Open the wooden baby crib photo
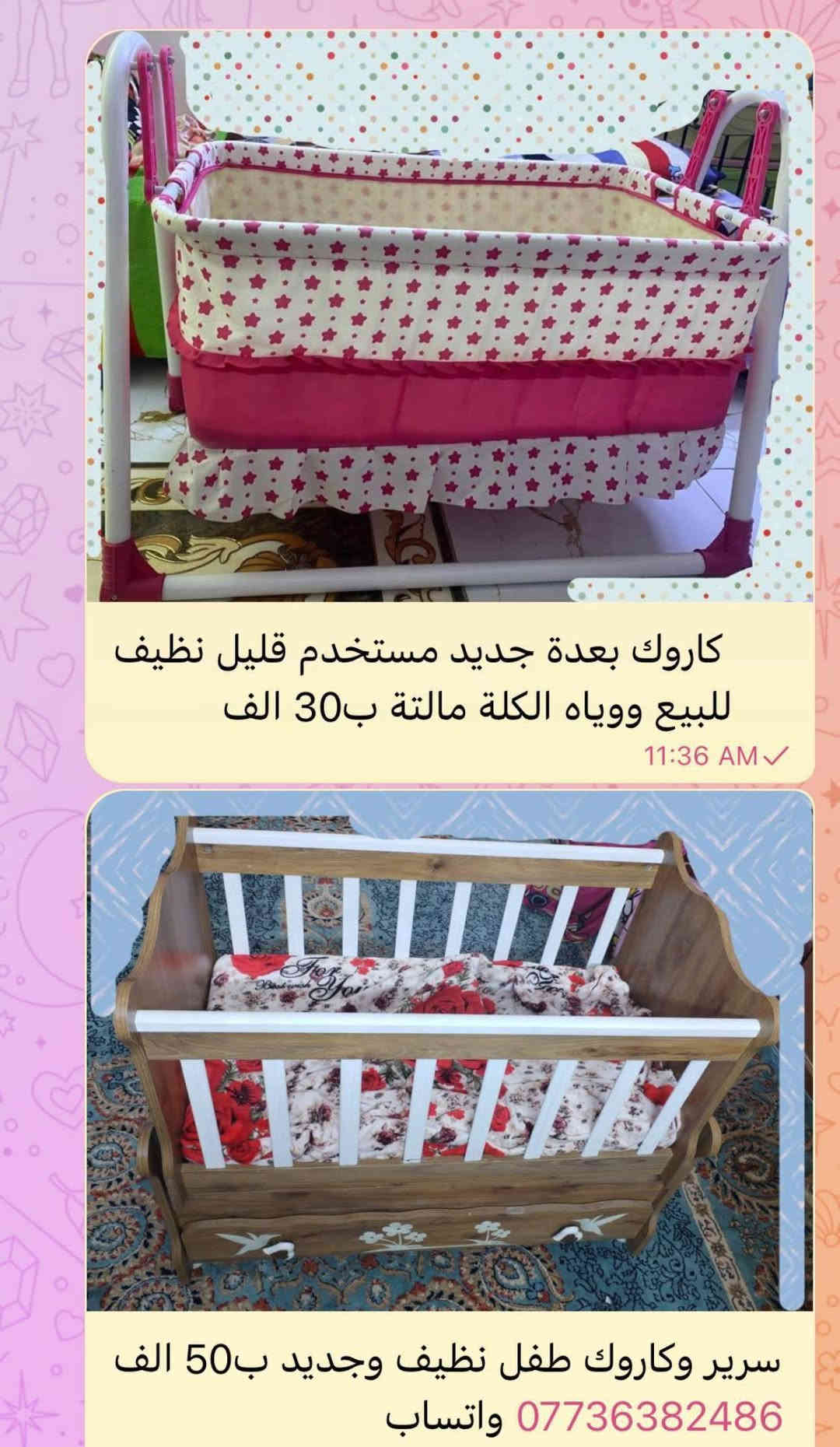The width and height of the screenshot is (840, 1447). point(450,1050)
